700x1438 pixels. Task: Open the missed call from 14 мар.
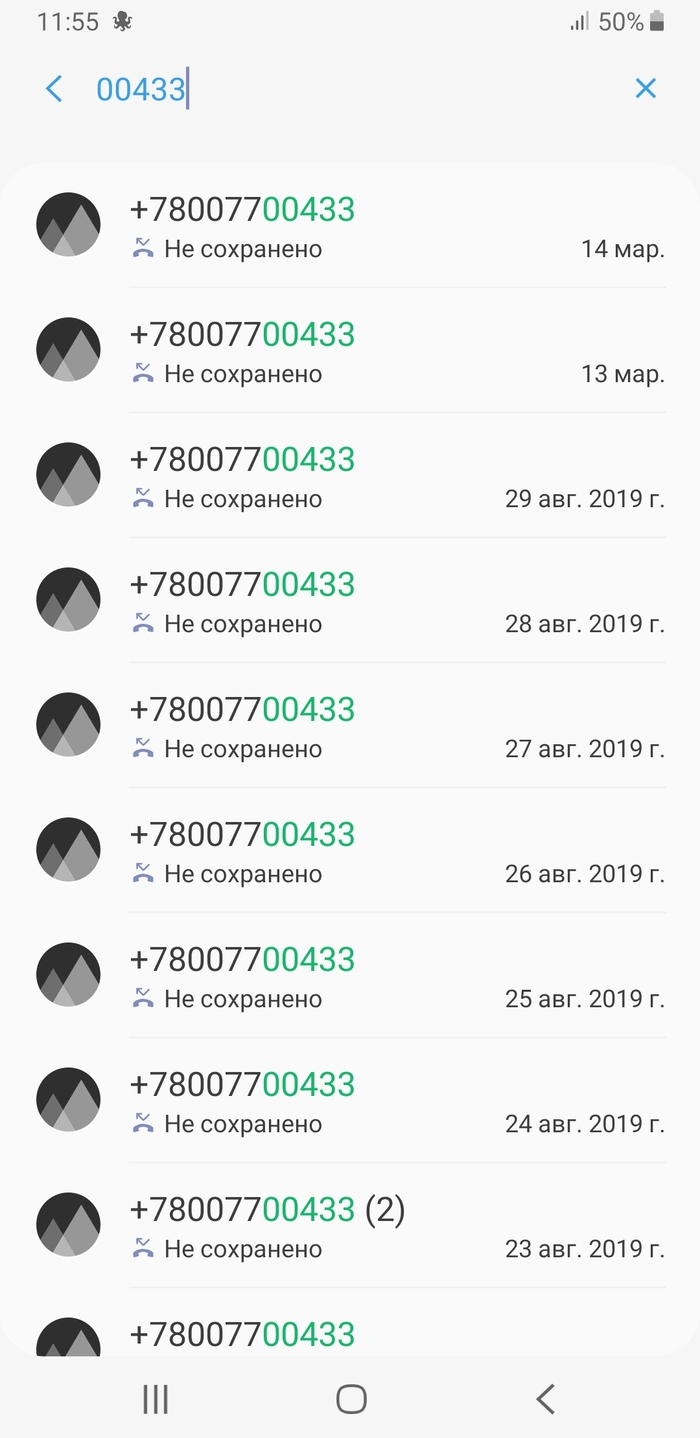397,227
